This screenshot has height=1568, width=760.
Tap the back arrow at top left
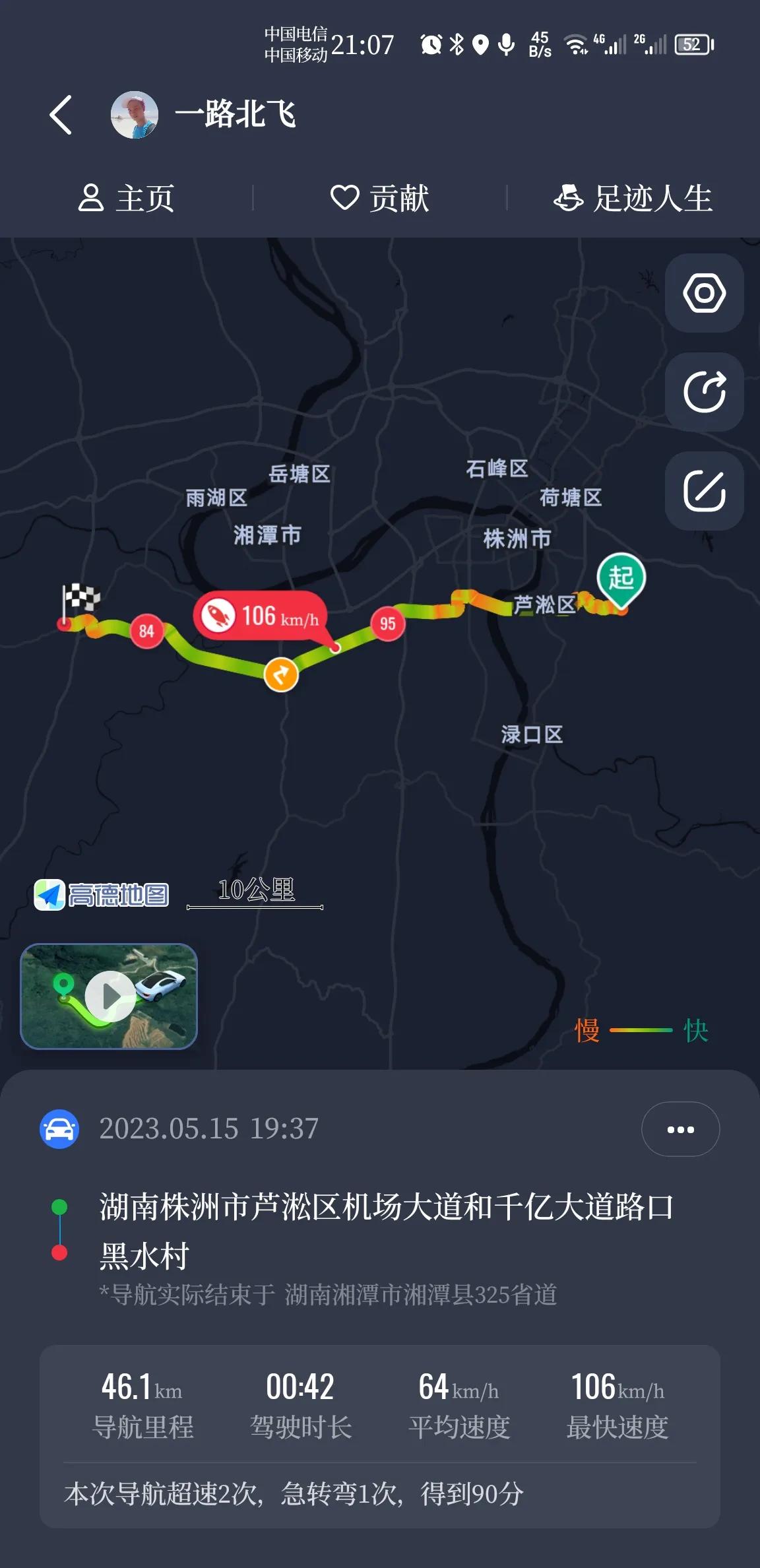click(x=60, y=114)
